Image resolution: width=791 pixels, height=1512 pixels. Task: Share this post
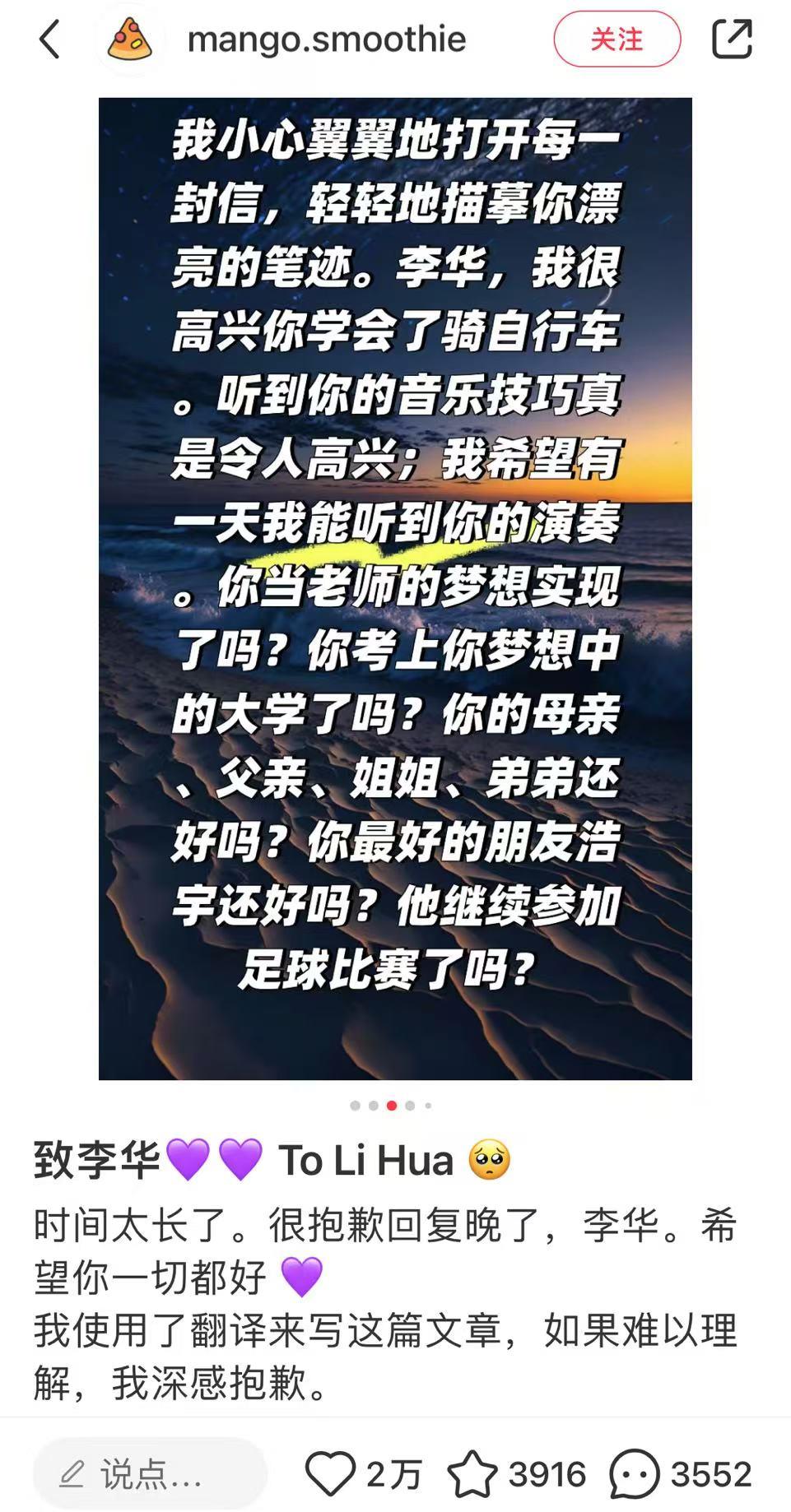(x=731, y=39)
